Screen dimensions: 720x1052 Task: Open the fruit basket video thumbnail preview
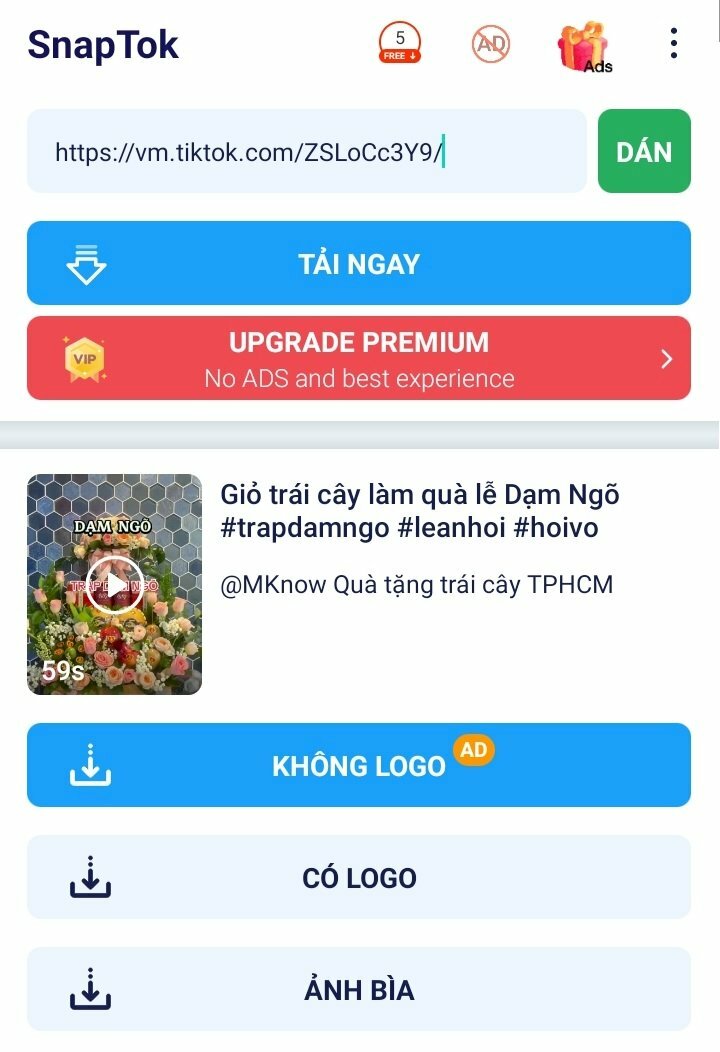113,583
